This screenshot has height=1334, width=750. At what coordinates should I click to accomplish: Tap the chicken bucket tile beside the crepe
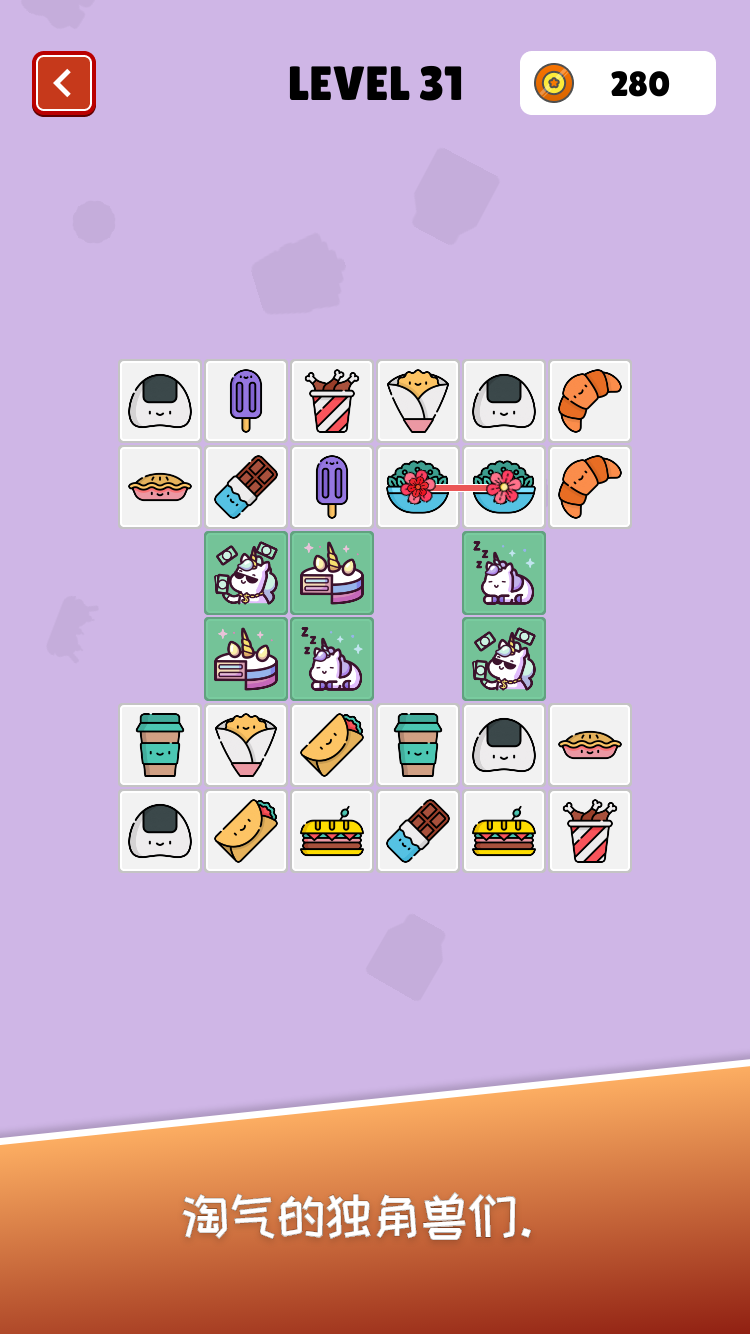[332, 401]
